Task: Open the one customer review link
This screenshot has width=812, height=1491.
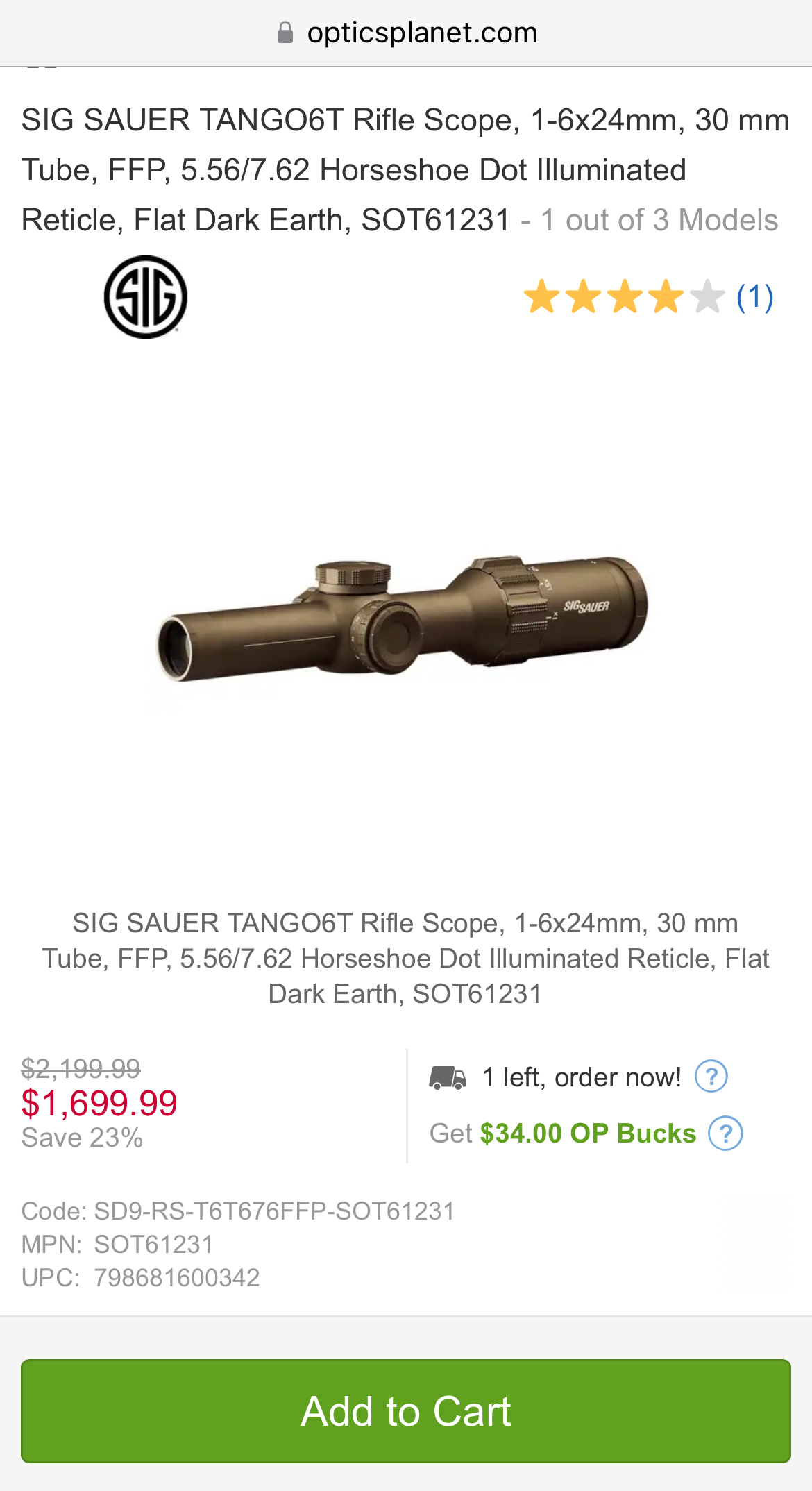Action: pos(754,297)
